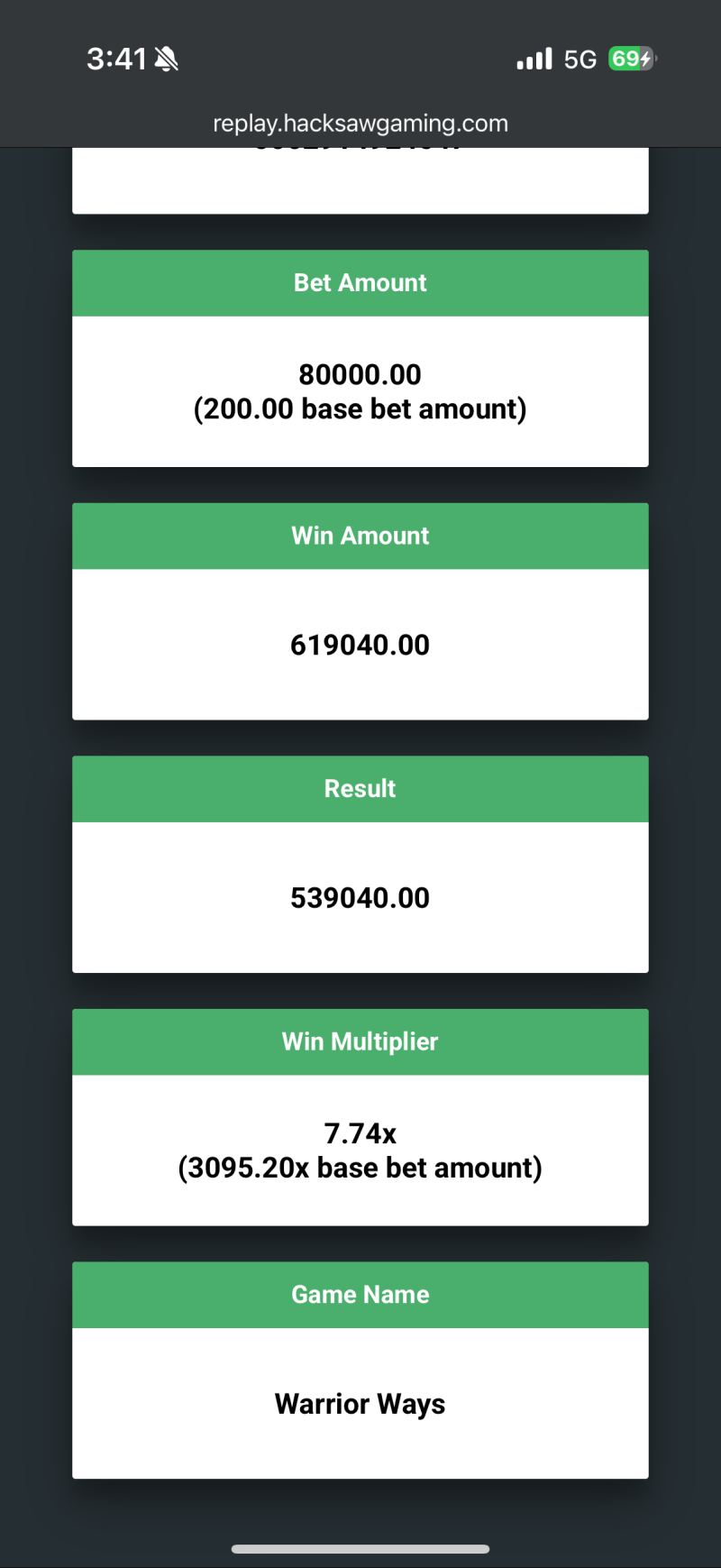Tap the replay.hacksawgaming.com address bar
This screenshot has height=1568, width=721.
click(360, 124)
